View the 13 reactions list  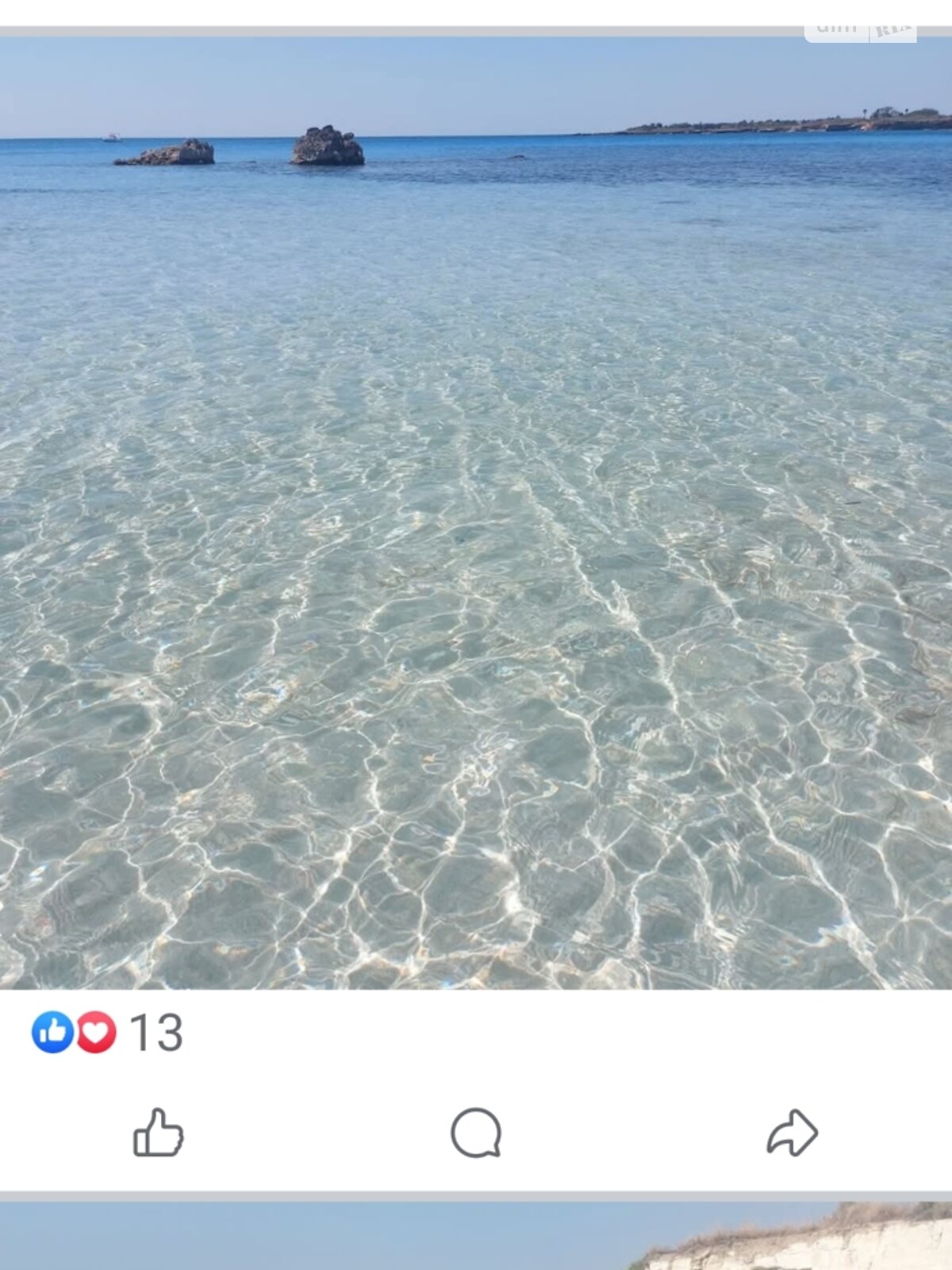tap(107, 1032)
